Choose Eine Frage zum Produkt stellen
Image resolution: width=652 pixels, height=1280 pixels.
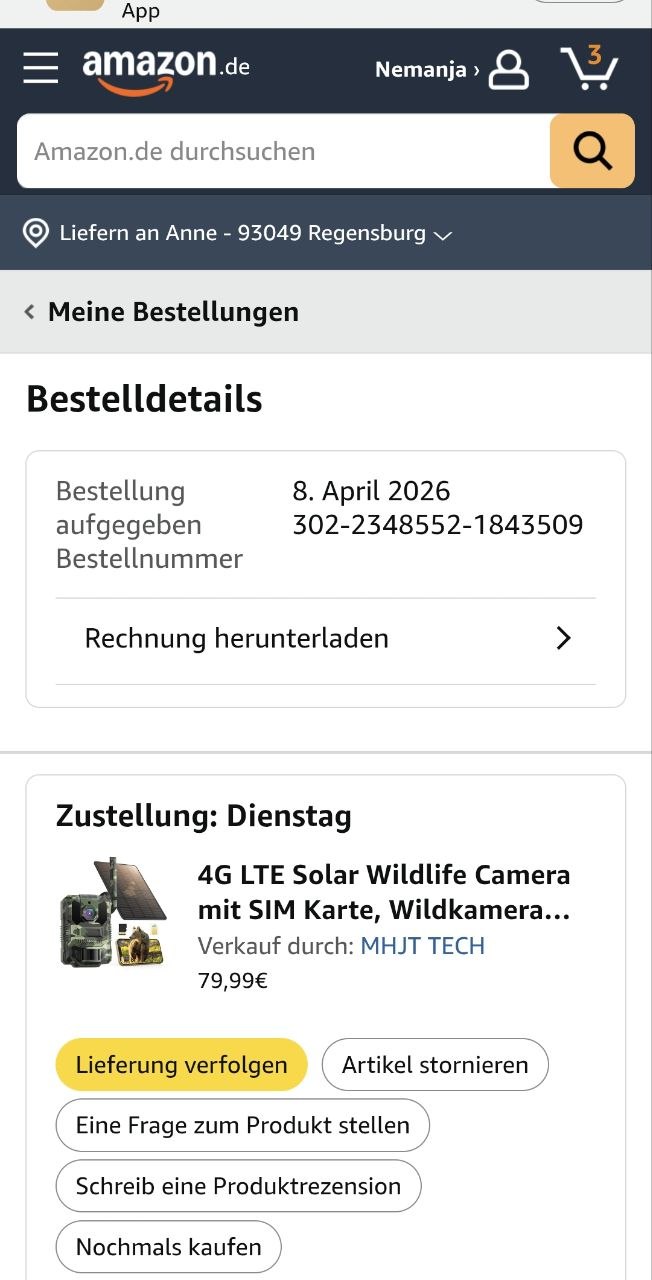coord(243,1125)
